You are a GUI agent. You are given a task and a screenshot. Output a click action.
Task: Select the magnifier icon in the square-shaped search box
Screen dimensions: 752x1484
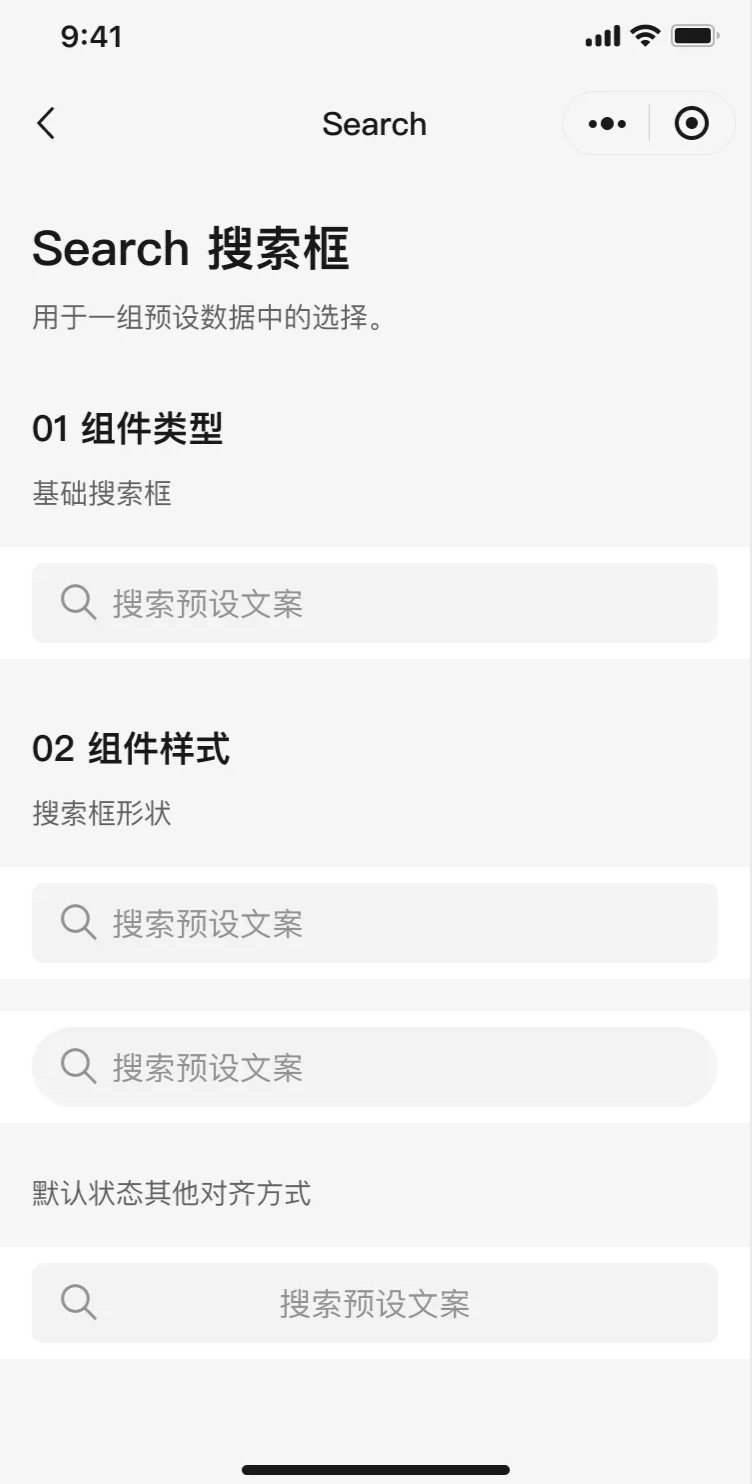pos(78,922)
